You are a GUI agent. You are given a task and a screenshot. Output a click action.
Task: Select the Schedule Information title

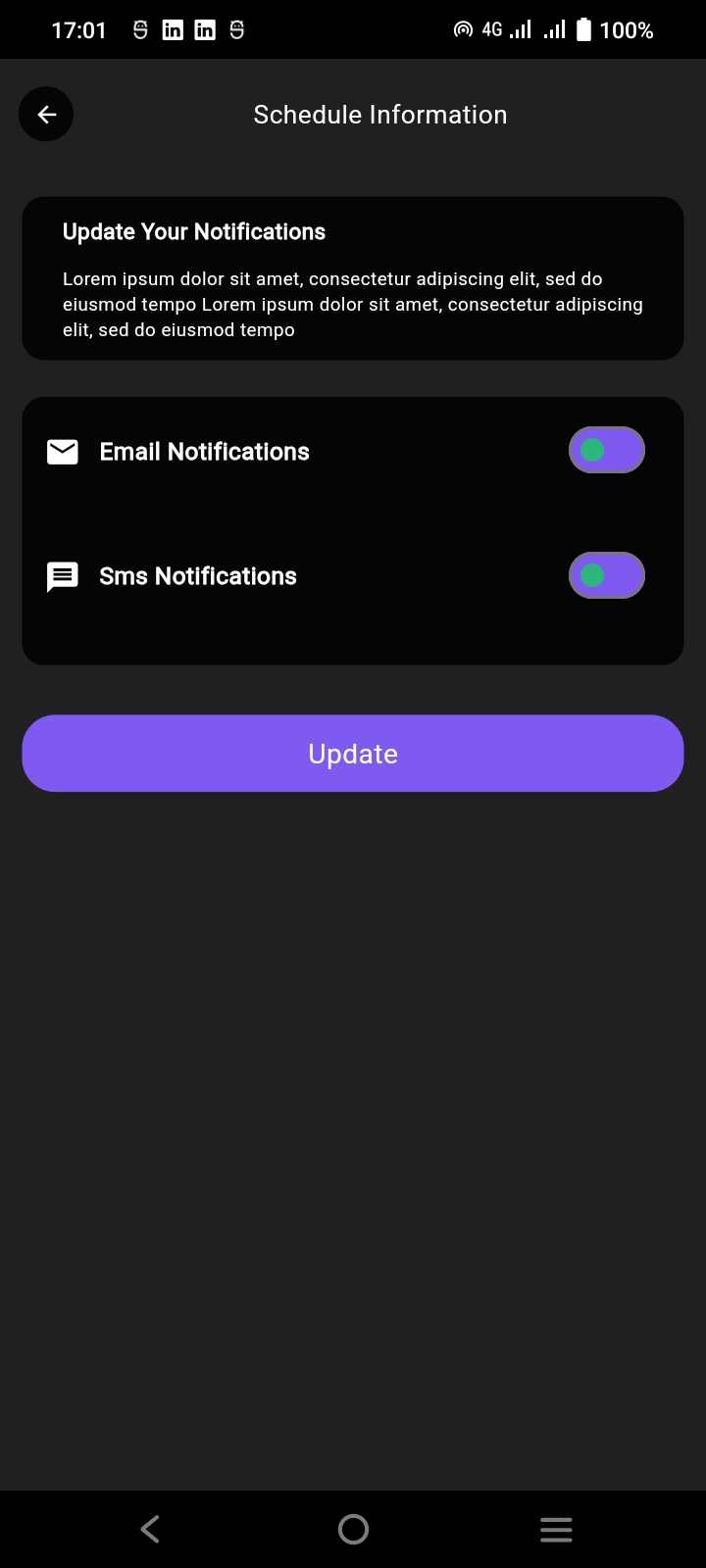[380, 114]
